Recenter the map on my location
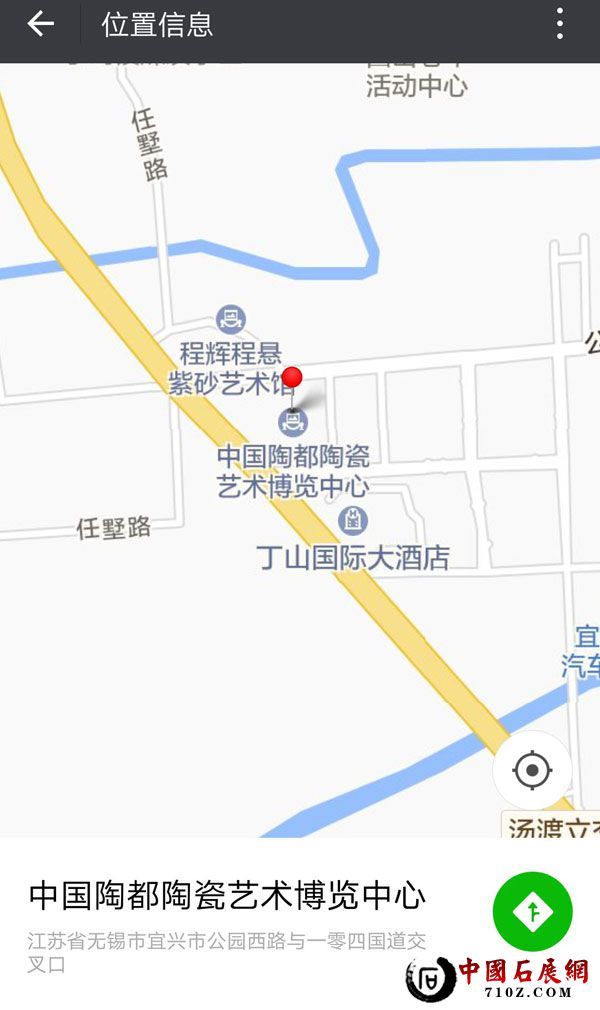This screenshot has height=1010, width=600. pos(532,770)
